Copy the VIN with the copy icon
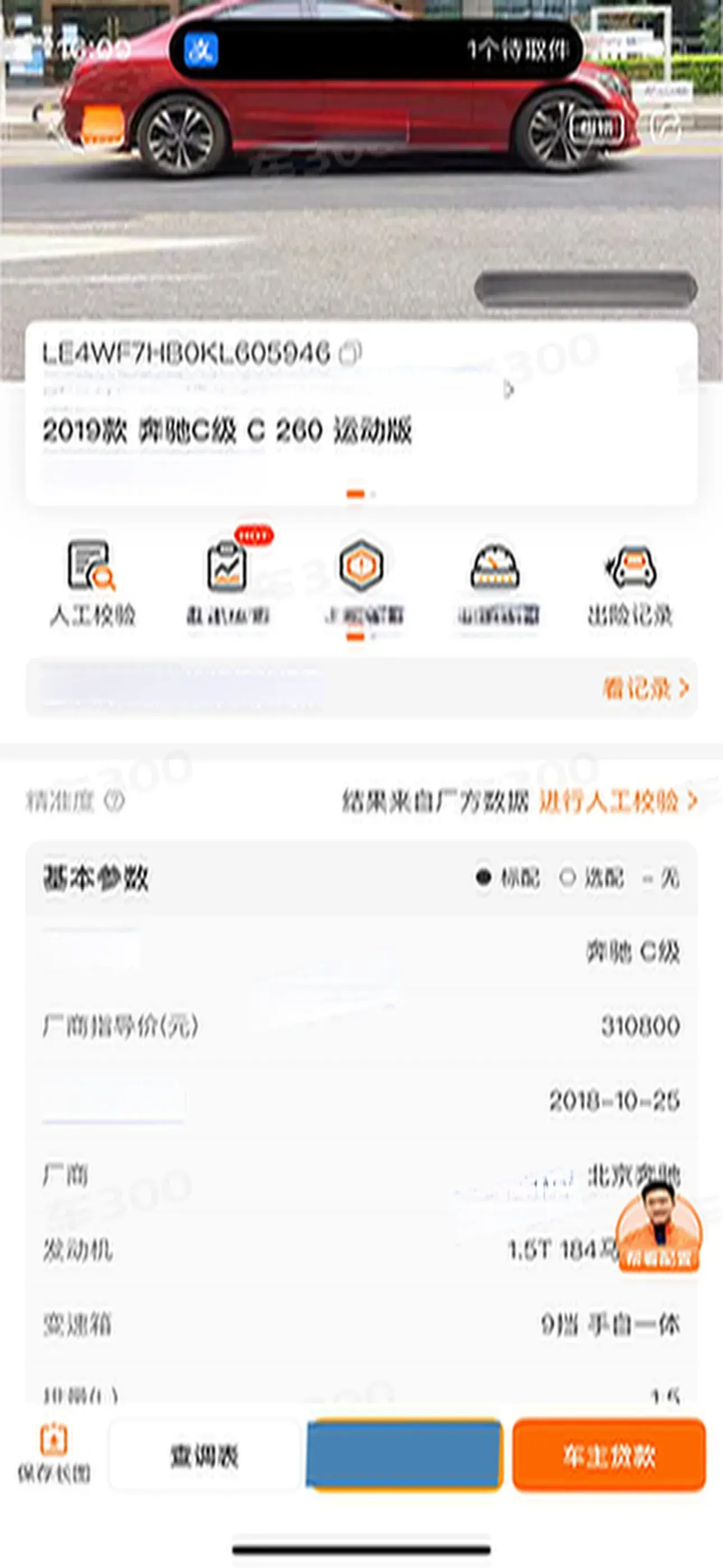Screen dimensions: 723x1568 pyautogui.click(x=350, y=352)
